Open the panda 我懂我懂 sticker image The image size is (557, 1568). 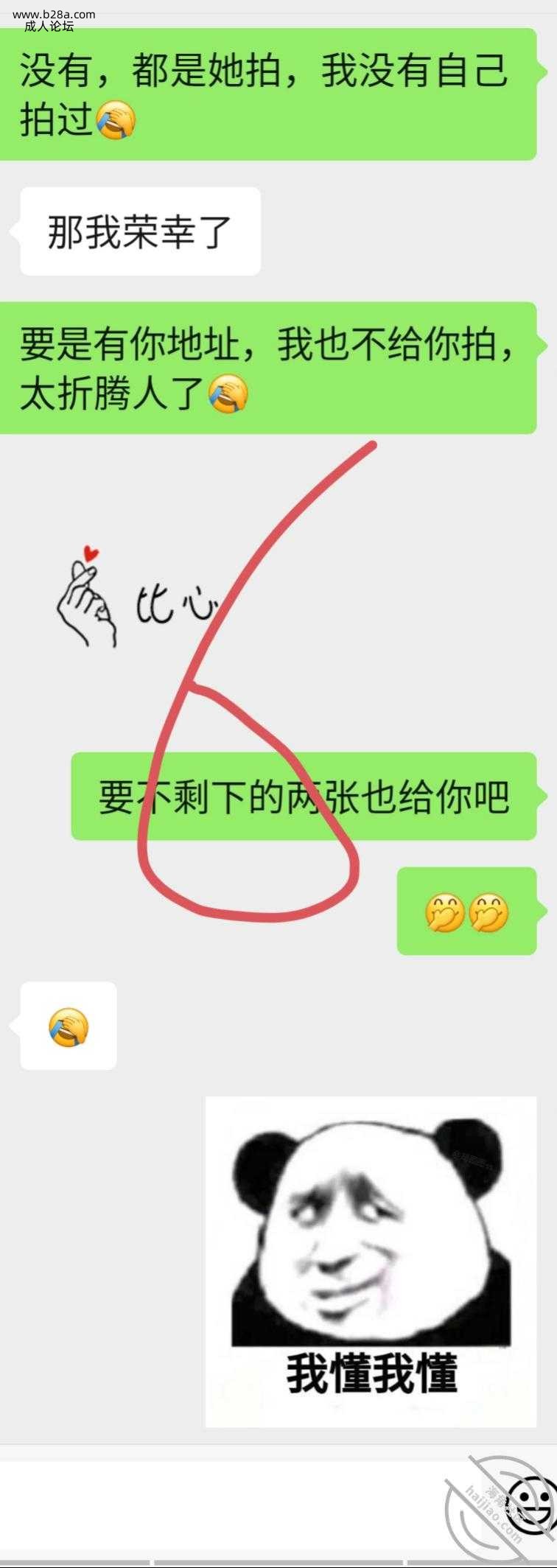(371, 1261)
